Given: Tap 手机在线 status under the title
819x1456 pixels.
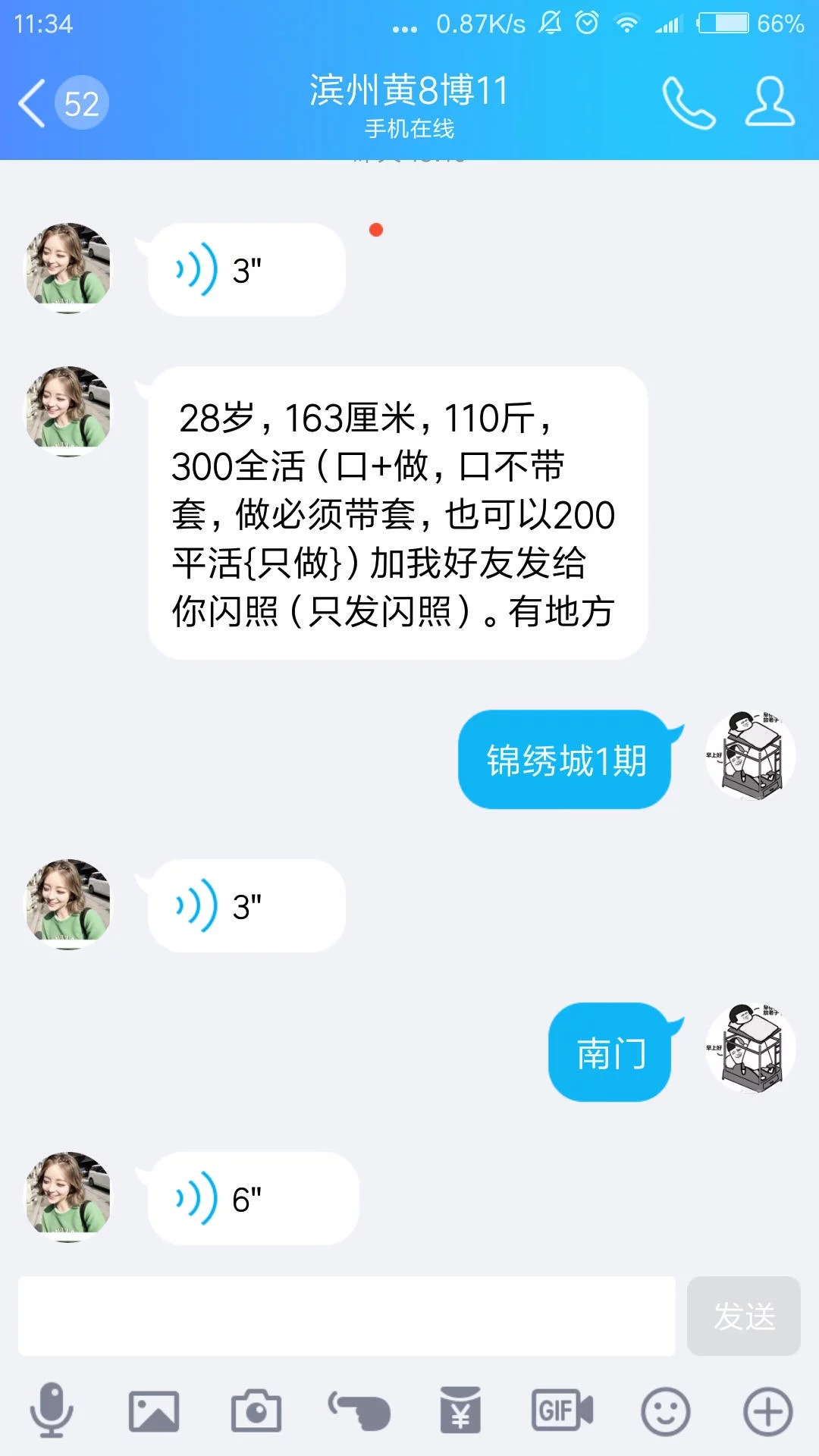Looking at the screenshot, I should pyautogui.click(x=409, y=129).
